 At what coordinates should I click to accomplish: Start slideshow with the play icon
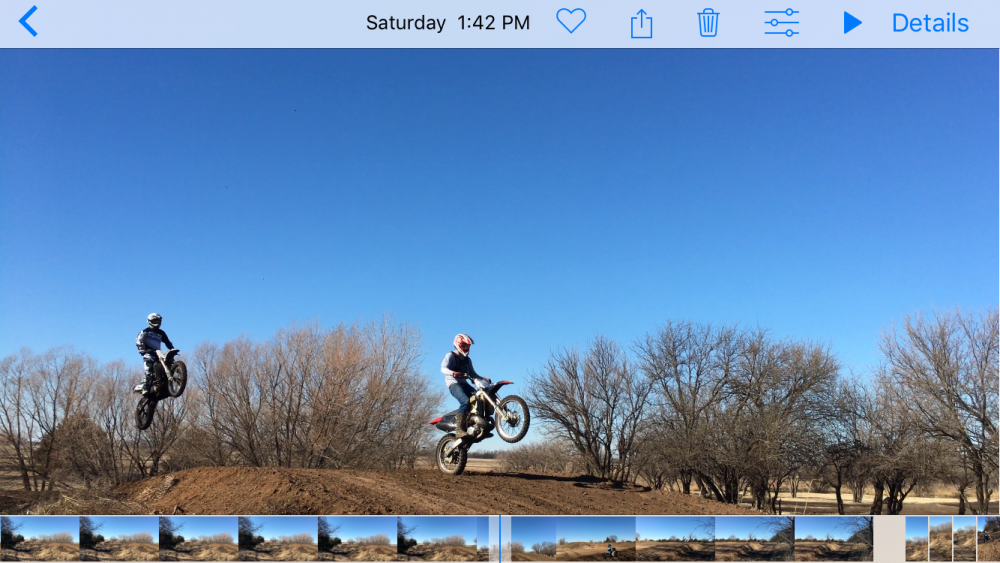click(852, 22)
